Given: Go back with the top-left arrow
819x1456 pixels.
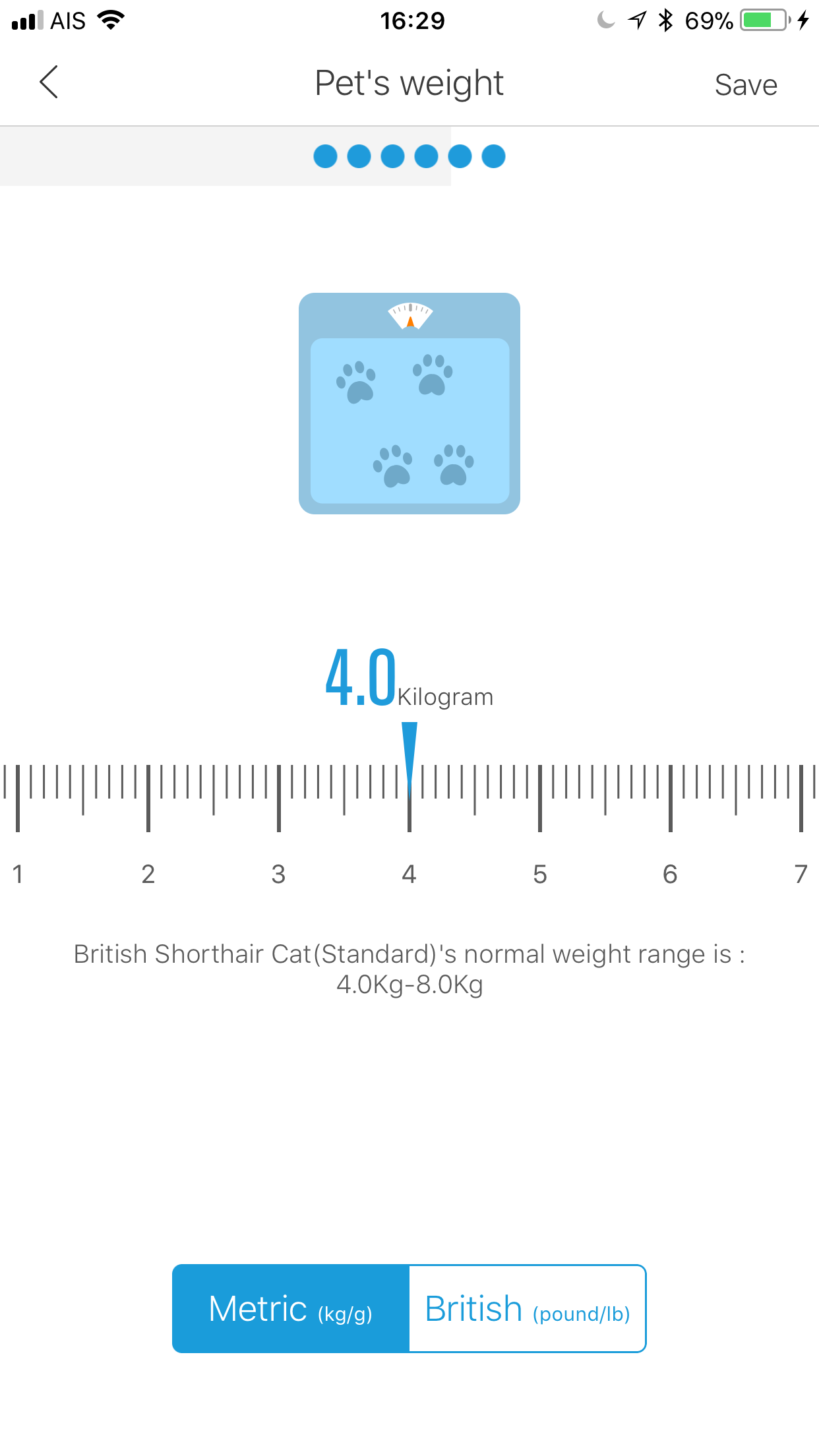Looking at the screenshot, I should click(49, 82).
